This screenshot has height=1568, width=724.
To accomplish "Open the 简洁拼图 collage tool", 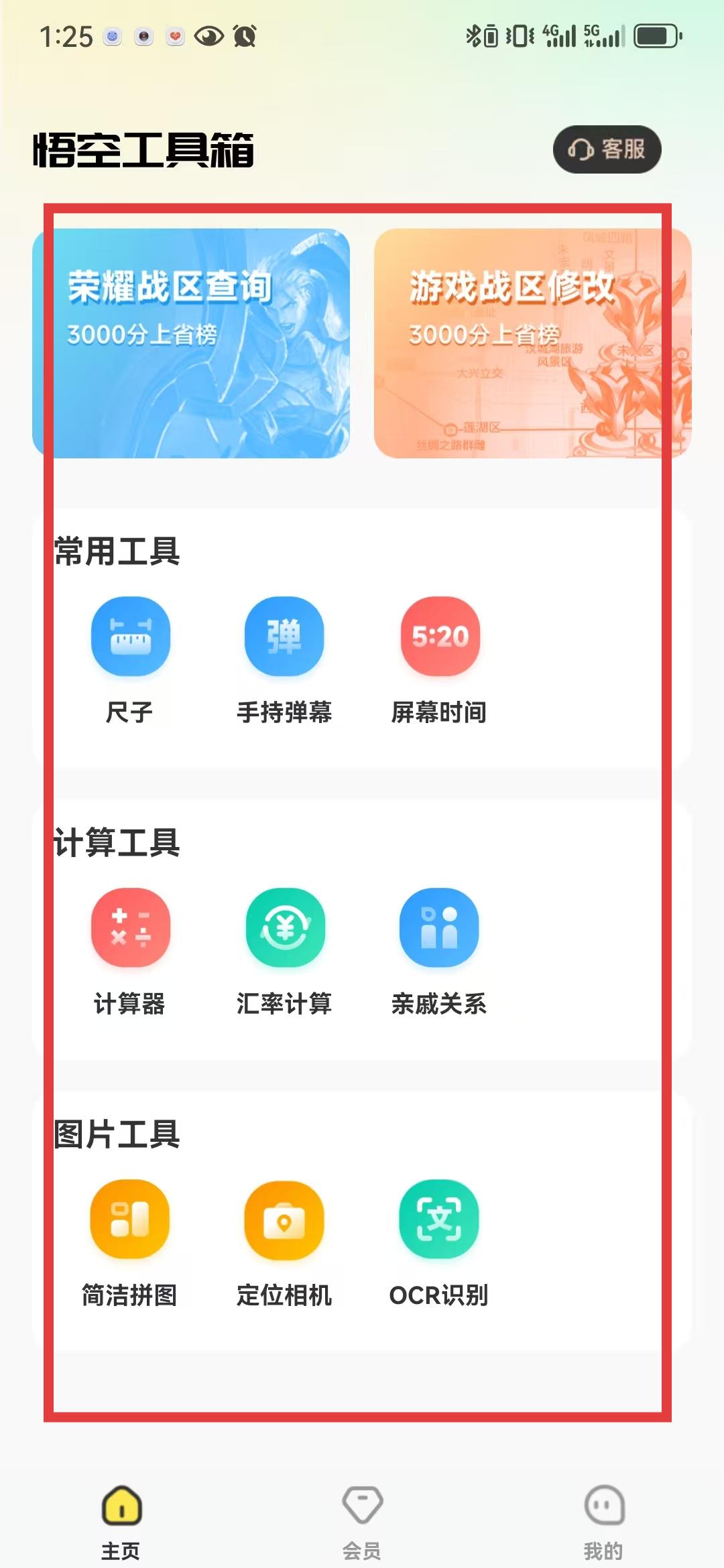I will [x=130, y=1243].
